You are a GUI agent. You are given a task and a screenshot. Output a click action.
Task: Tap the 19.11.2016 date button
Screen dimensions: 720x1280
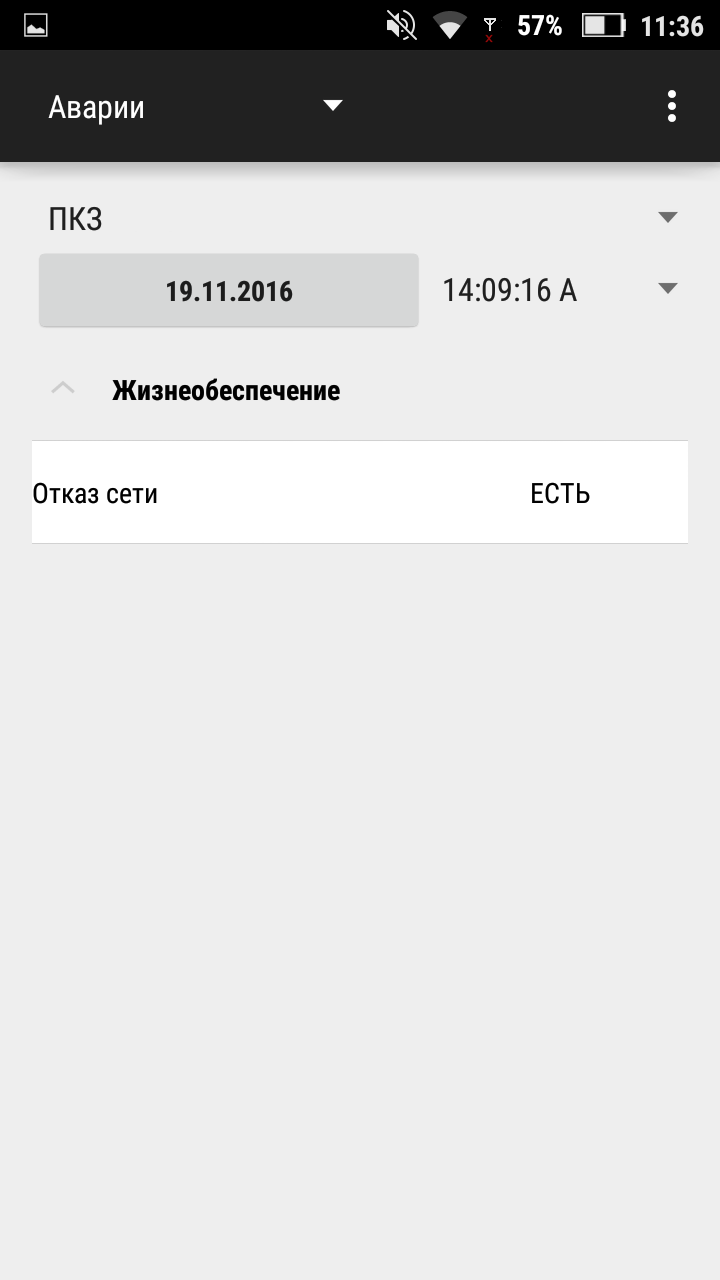pos(229,291)
